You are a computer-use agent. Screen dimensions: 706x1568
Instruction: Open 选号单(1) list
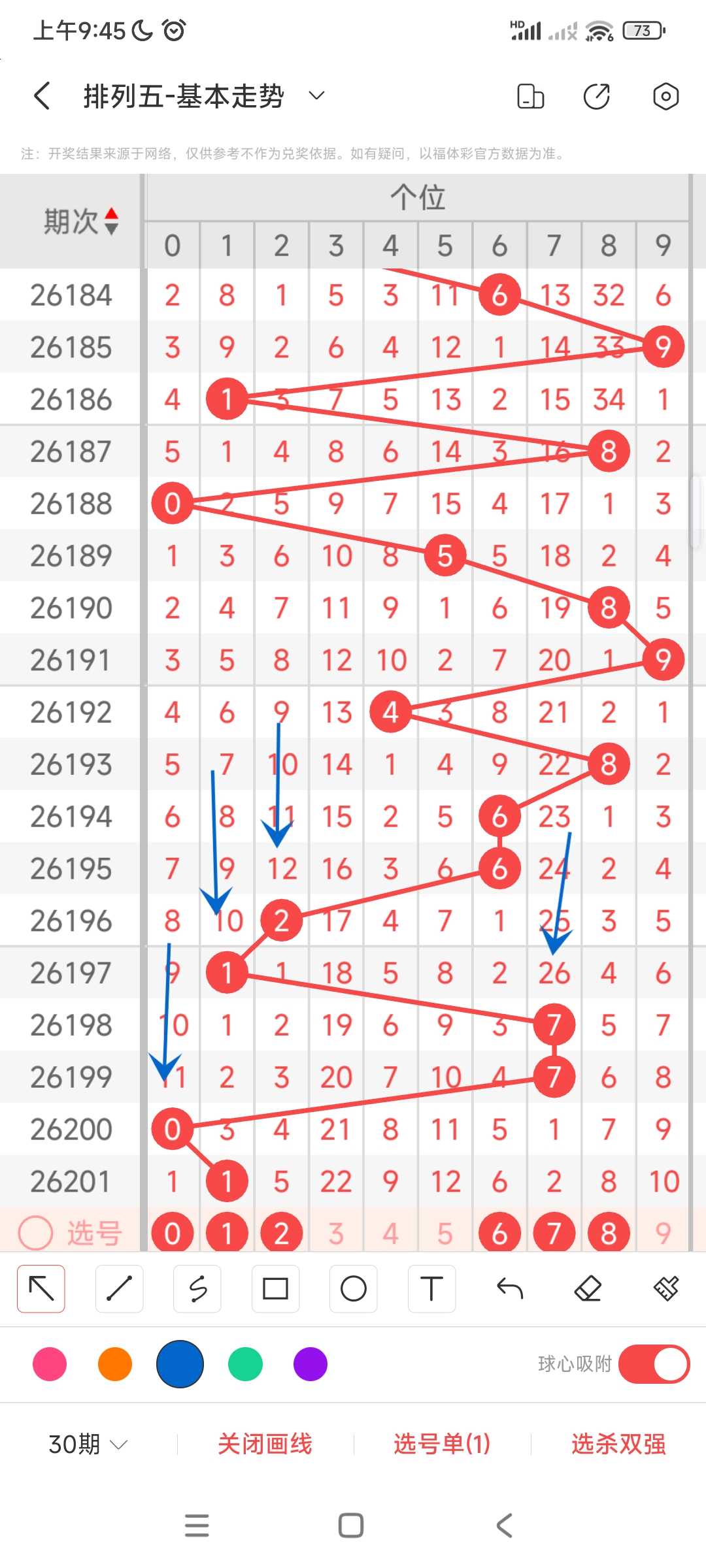(442, 1444)
